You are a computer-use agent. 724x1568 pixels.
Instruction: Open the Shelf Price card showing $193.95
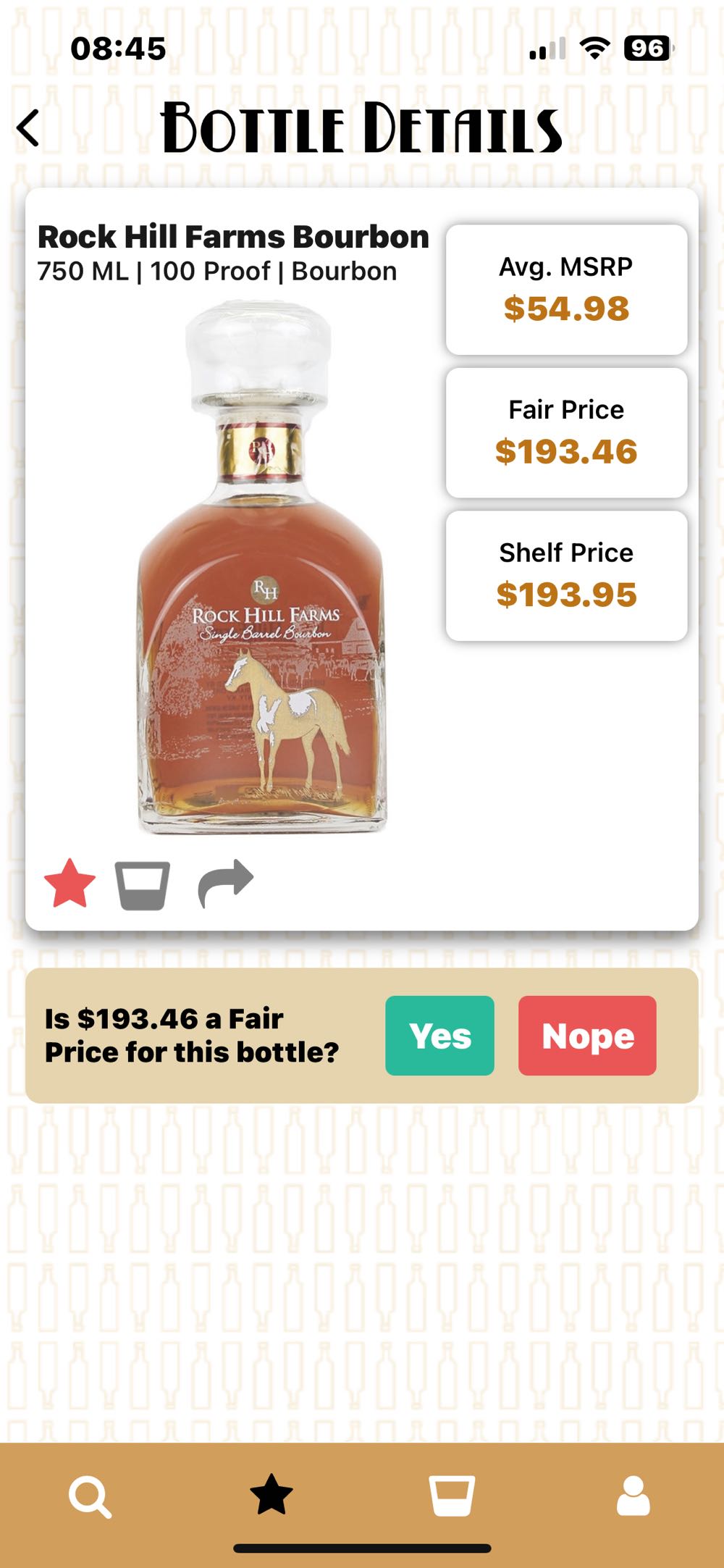[566, 576]
